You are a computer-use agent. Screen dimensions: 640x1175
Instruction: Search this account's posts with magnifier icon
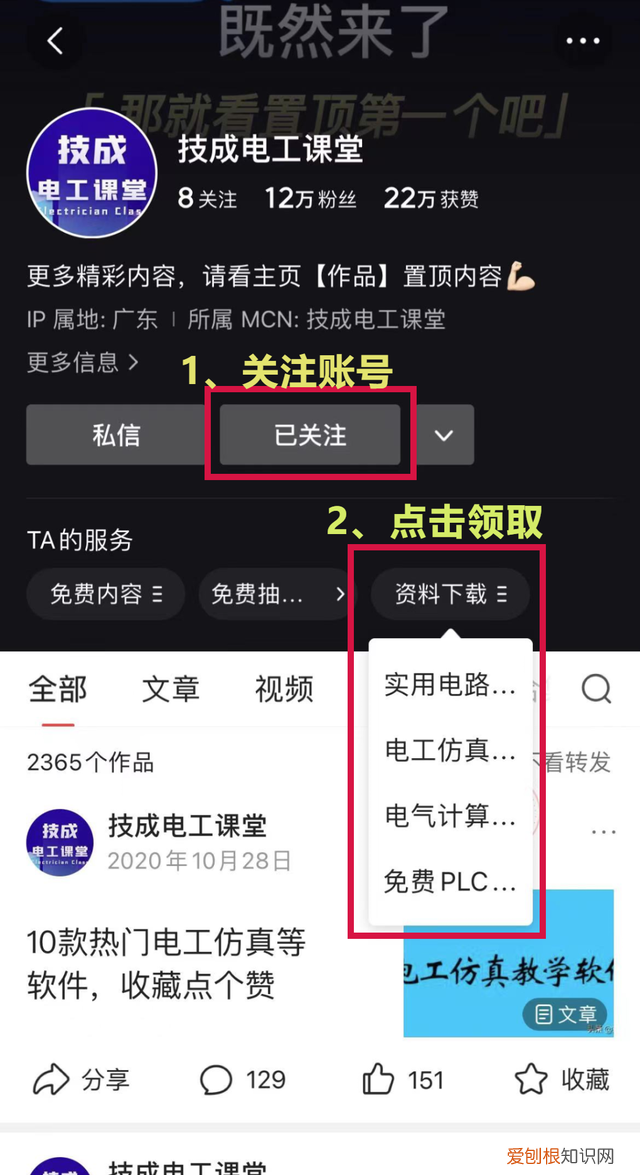pos(596,689)
